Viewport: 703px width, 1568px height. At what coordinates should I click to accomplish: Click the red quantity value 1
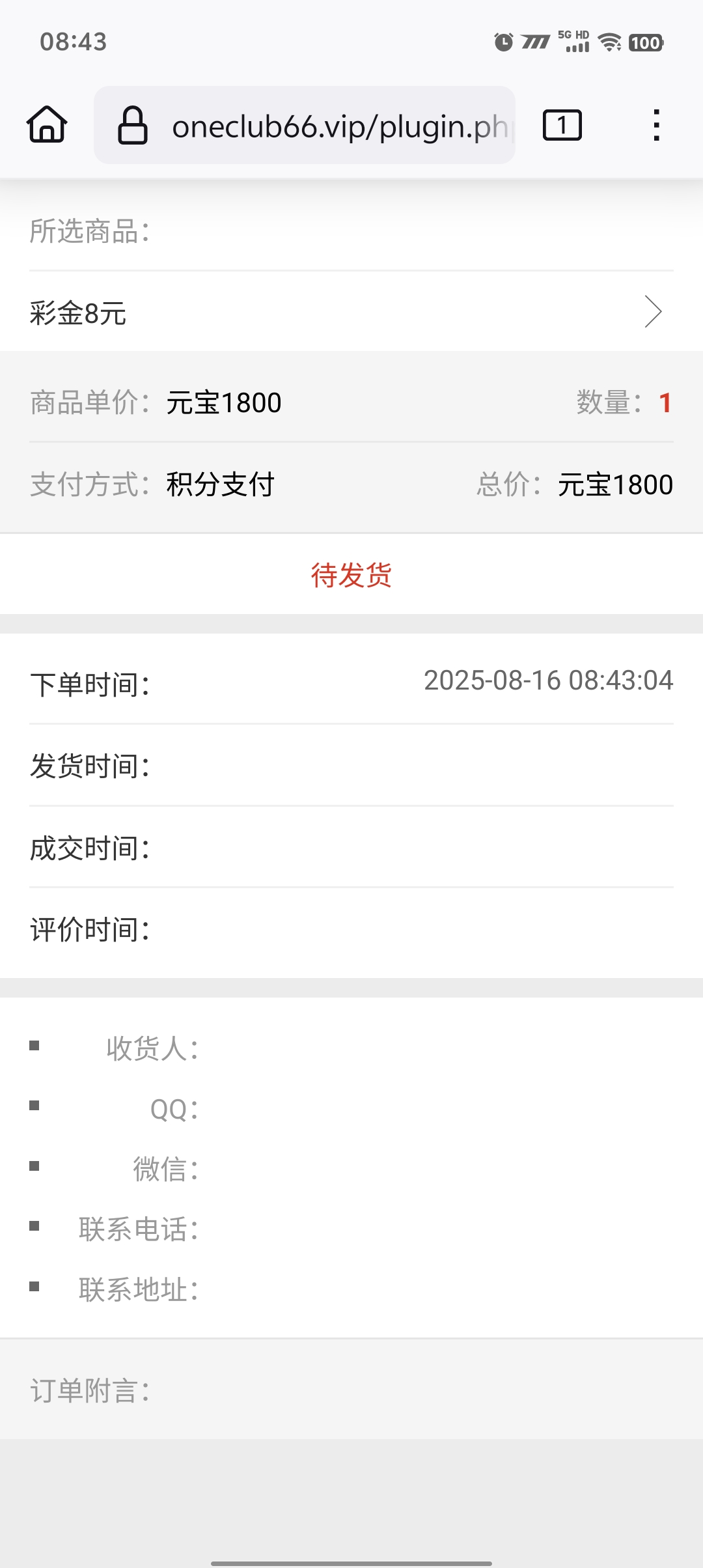coord(664,403)
